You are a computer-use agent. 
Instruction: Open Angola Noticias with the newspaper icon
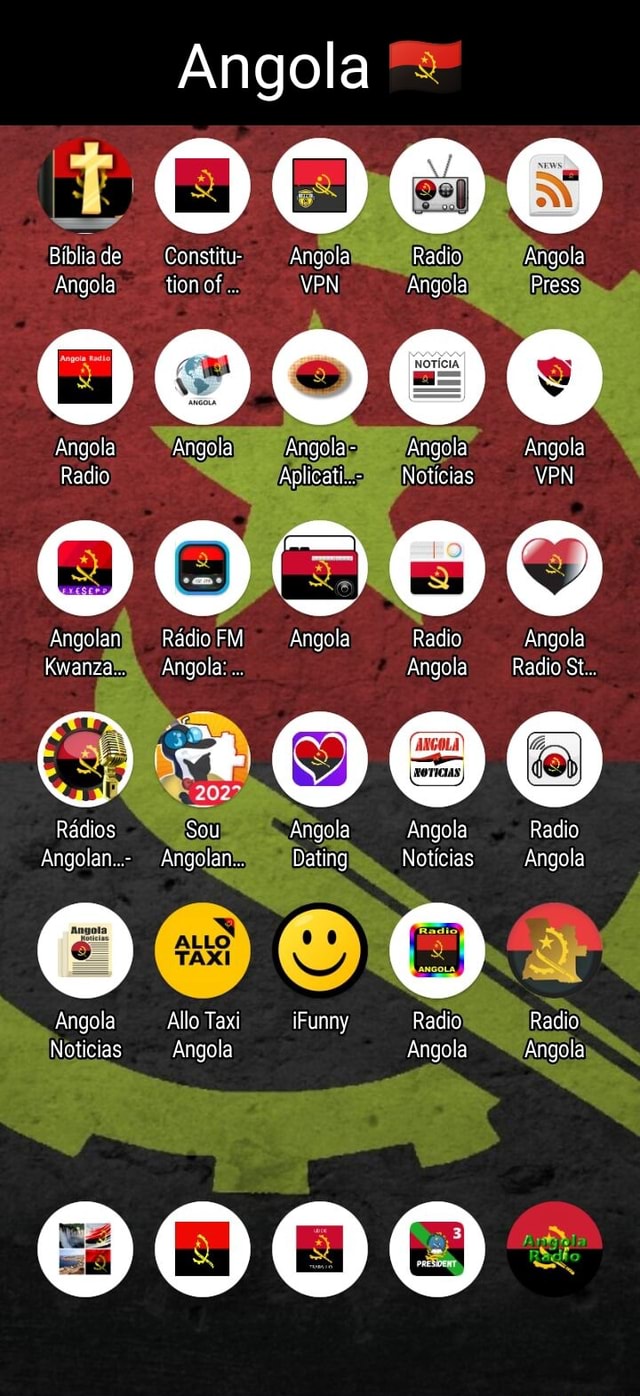tap(85, 950)
